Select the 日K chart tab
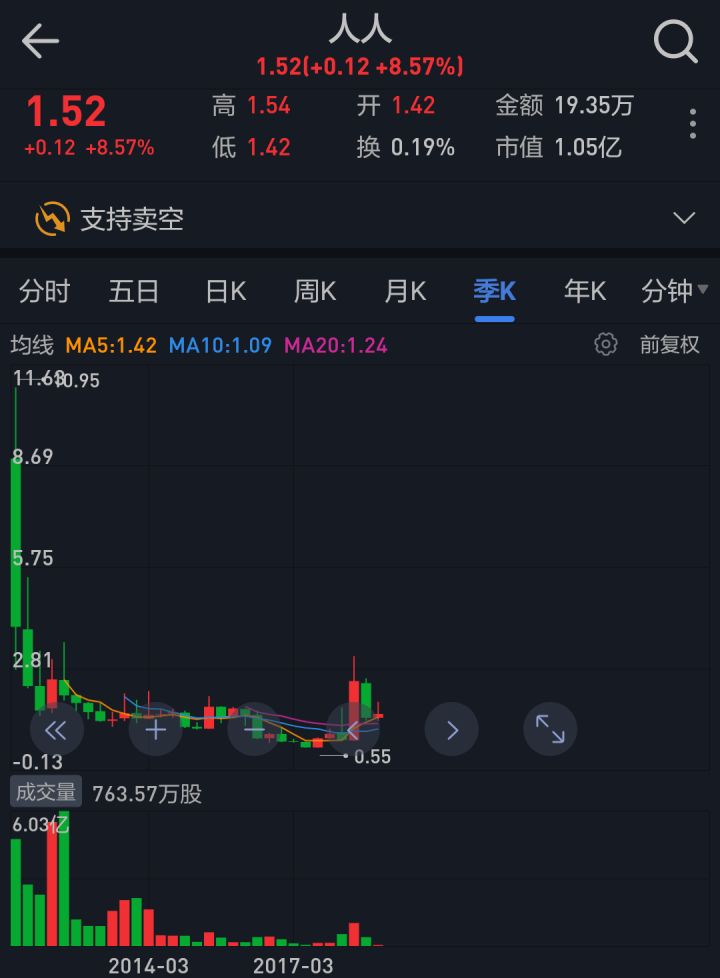This screenshot has height=978, width=720. [225, 291]
